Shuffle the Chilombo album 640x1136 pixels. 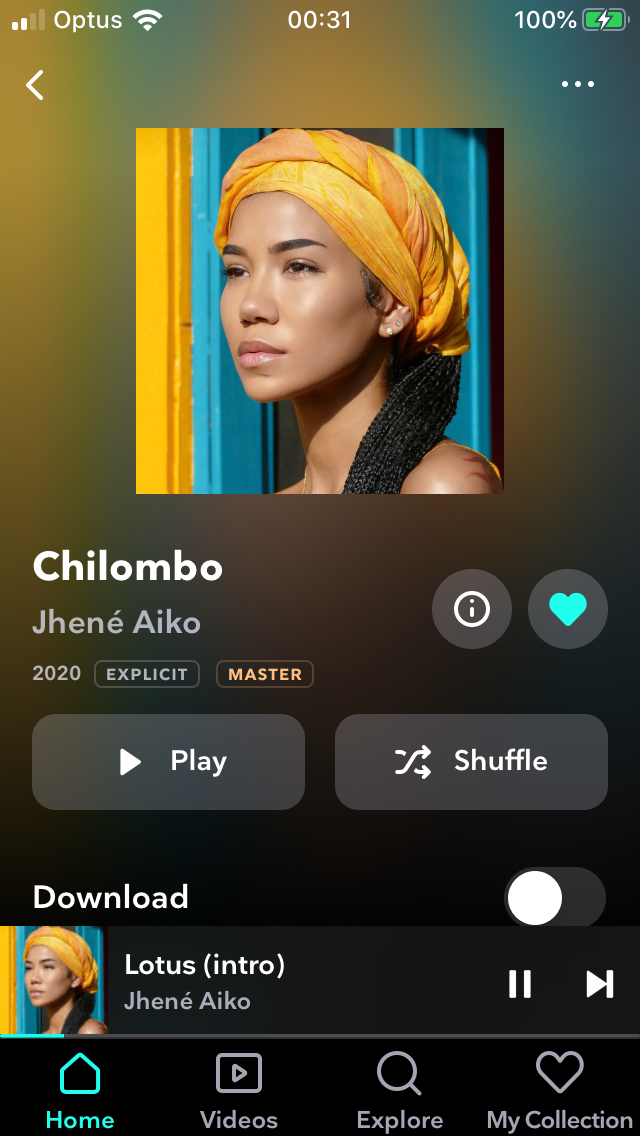click(471, 762)
